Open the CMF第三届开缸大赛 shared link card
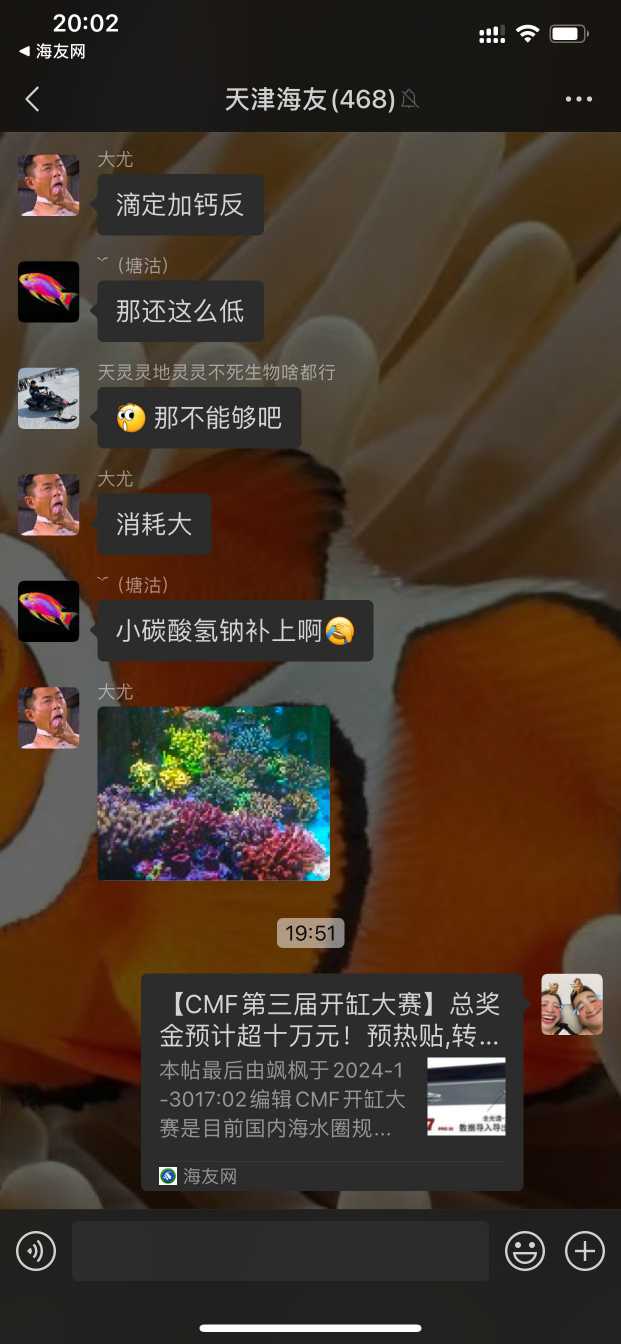The image size is (621, 1344). 331,1080
